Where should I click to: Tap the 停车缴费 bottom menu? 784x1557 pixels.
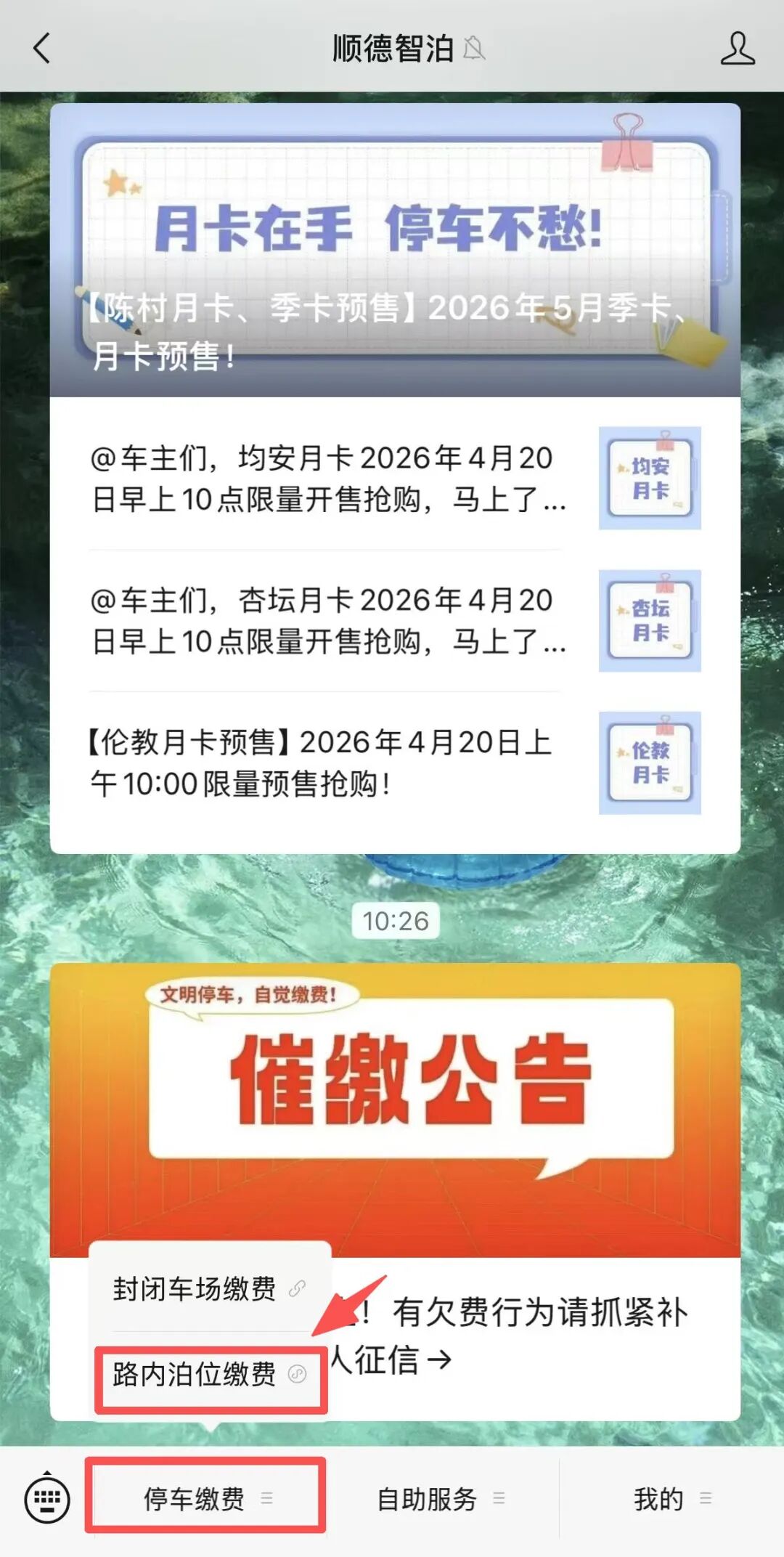(206, 1498)
